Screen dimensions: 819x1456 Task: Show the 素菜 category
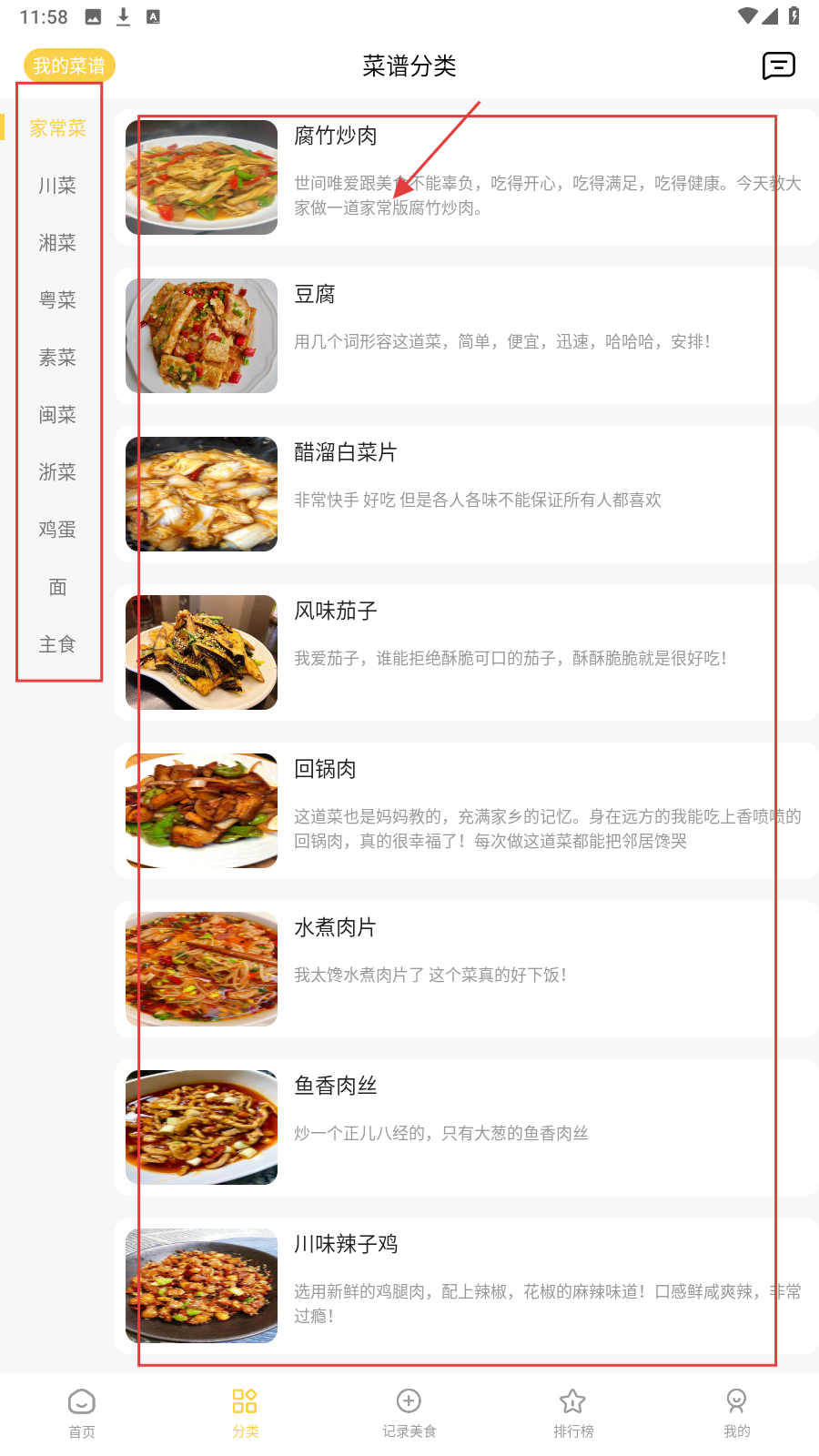[x=57, y=358]
